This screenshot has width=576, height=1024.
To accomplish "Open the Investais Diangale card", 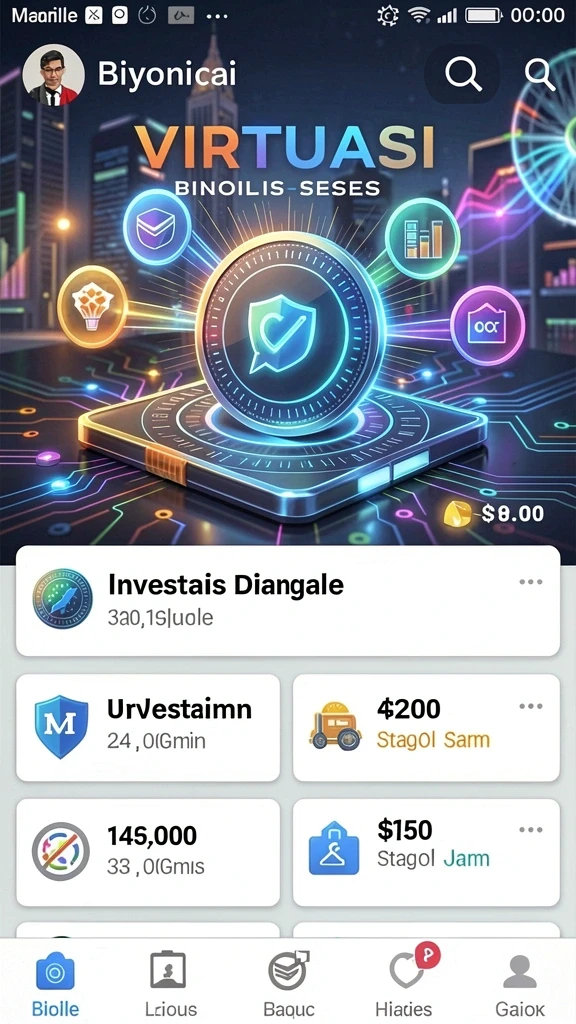I will coord(288,601).
